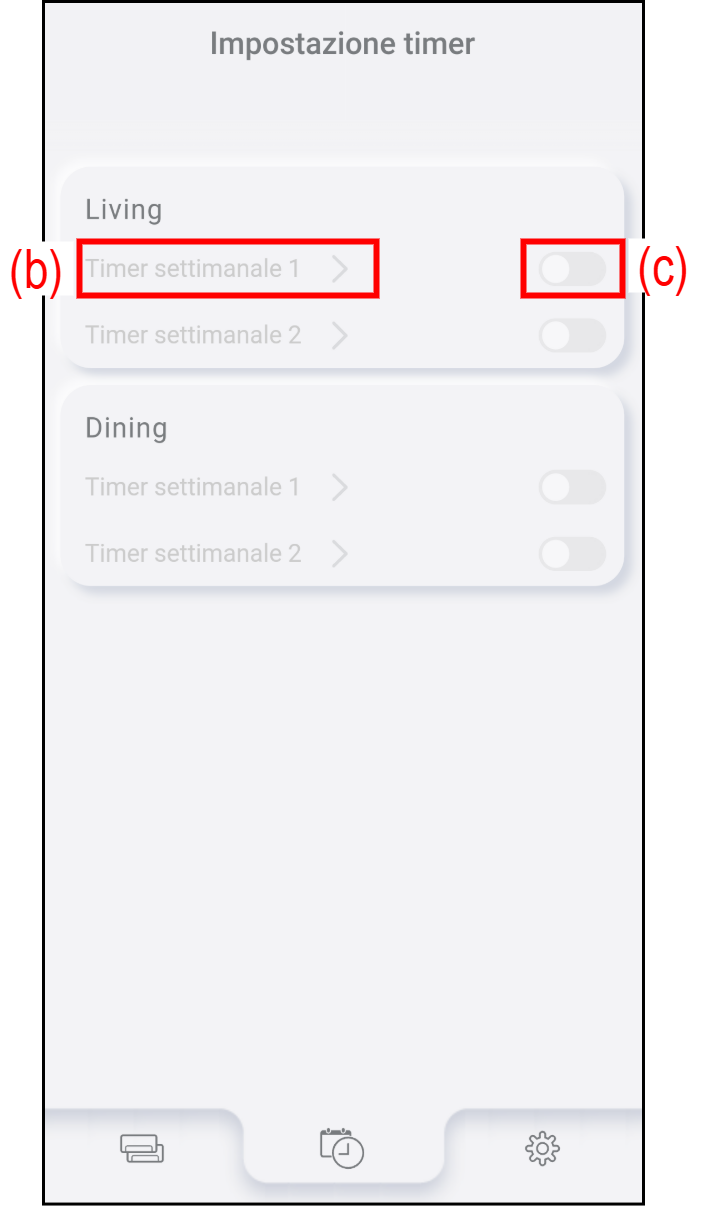Turn on Dining Timer settimanale 1
The image size is (702, 1206).
(x=572, y=487)
